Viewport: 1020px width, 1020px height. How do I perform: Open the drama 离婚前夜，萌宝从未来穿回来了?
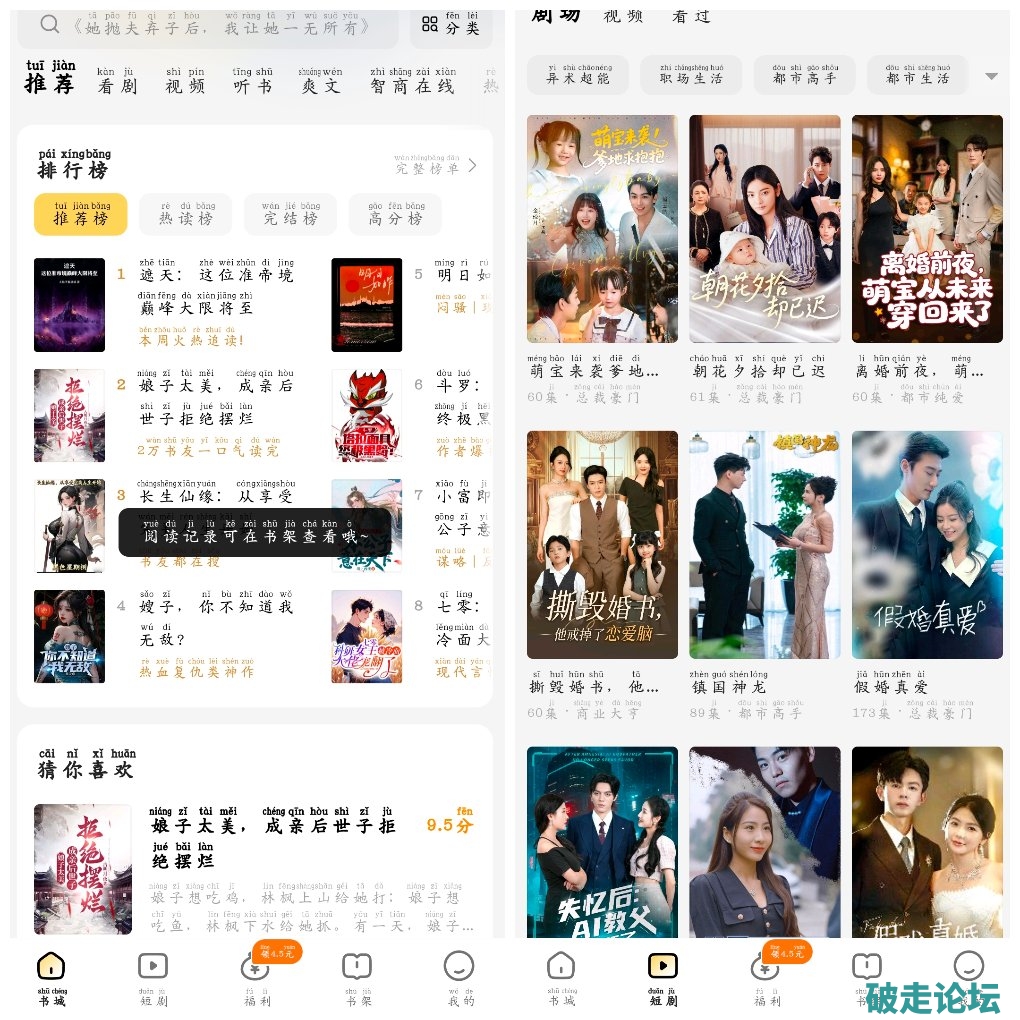927,229
